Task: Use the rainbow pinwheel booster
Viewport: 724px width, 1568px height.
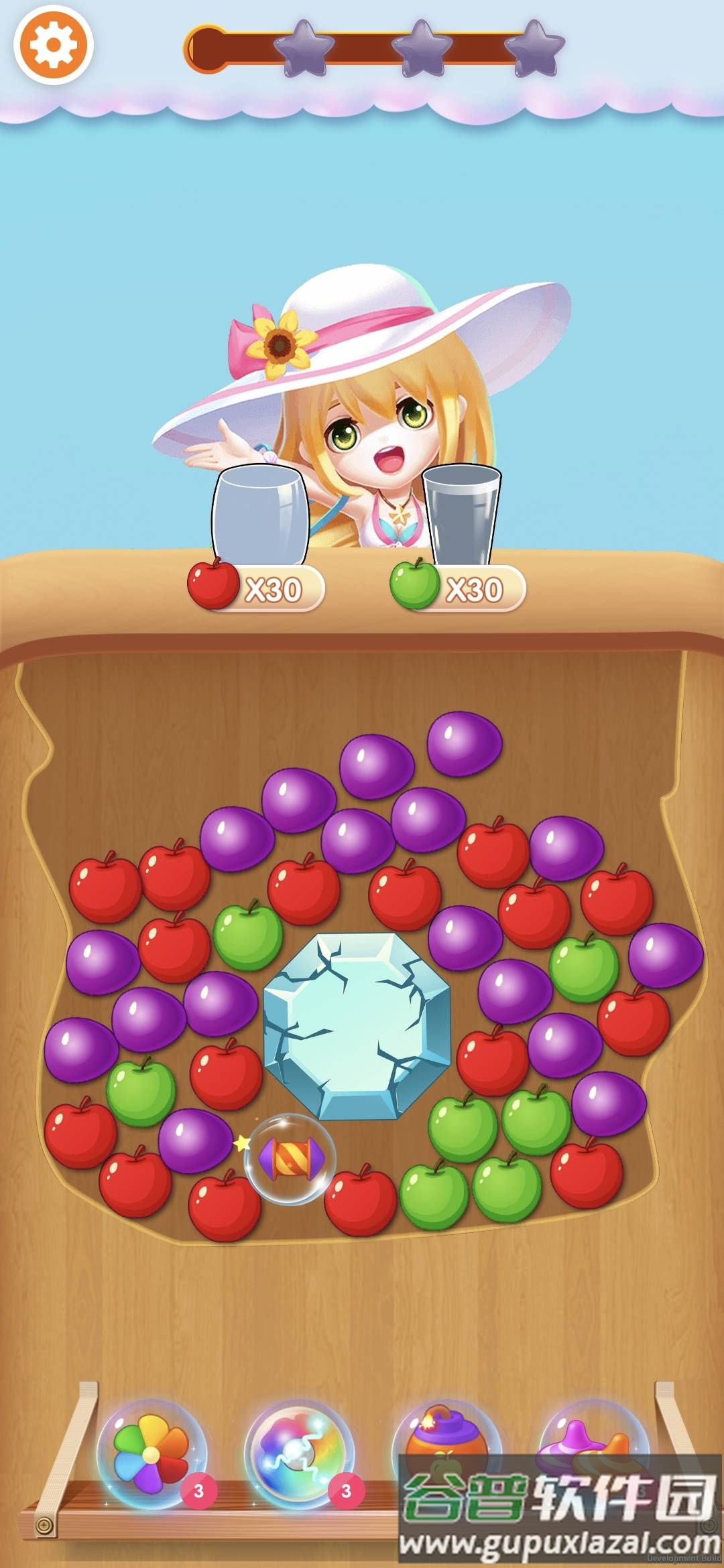Action: [x=152, y=1454]
